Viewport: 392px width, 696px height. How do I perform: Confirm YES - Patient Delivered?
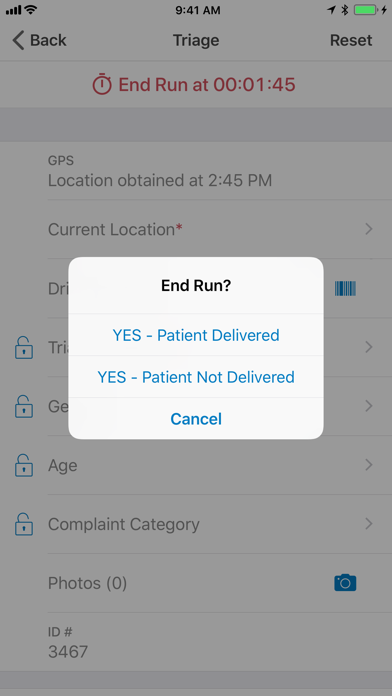196,335
